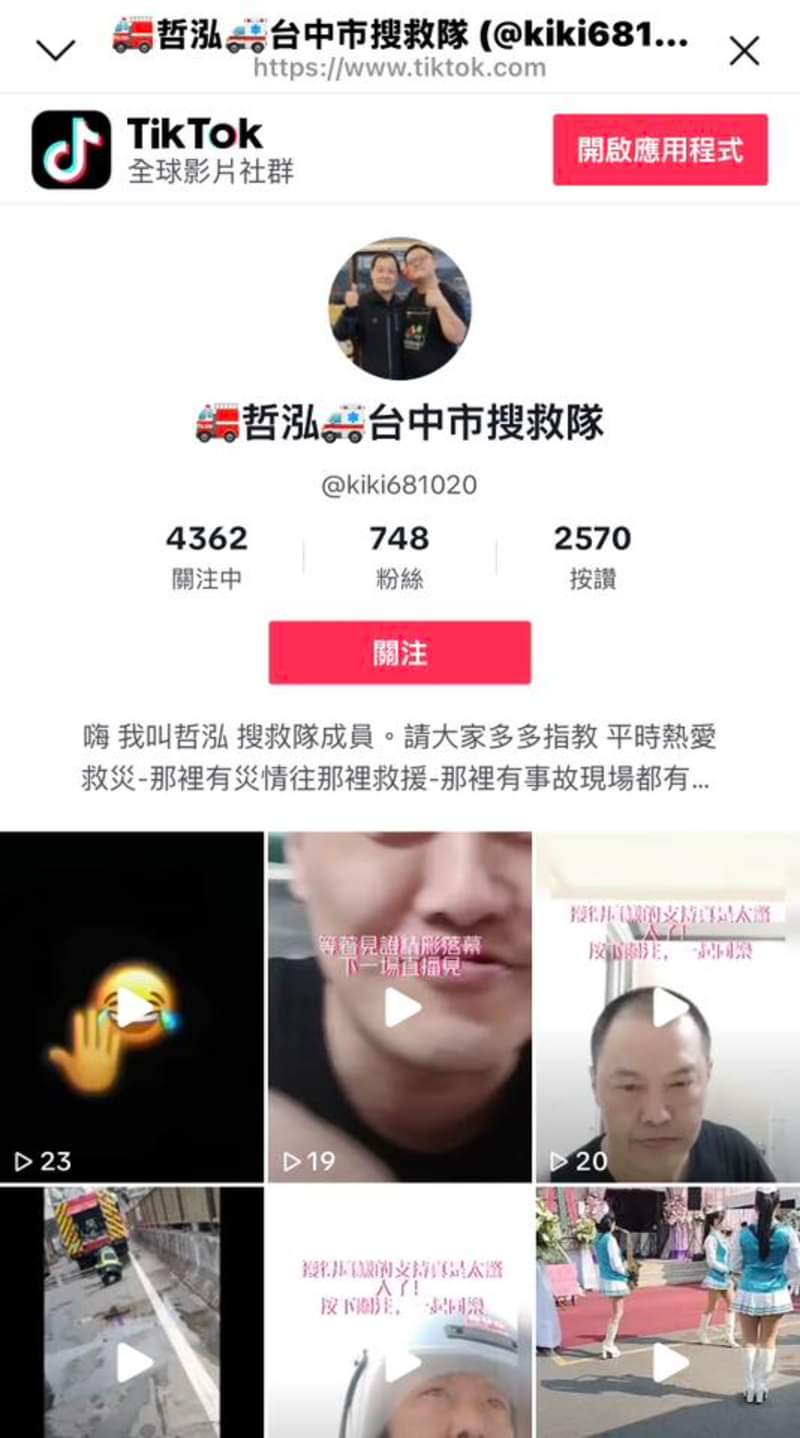This screenshot has width=800, height=1438.
Task: View the 748 粉絲 followers list
Action: tap(399, 555)
